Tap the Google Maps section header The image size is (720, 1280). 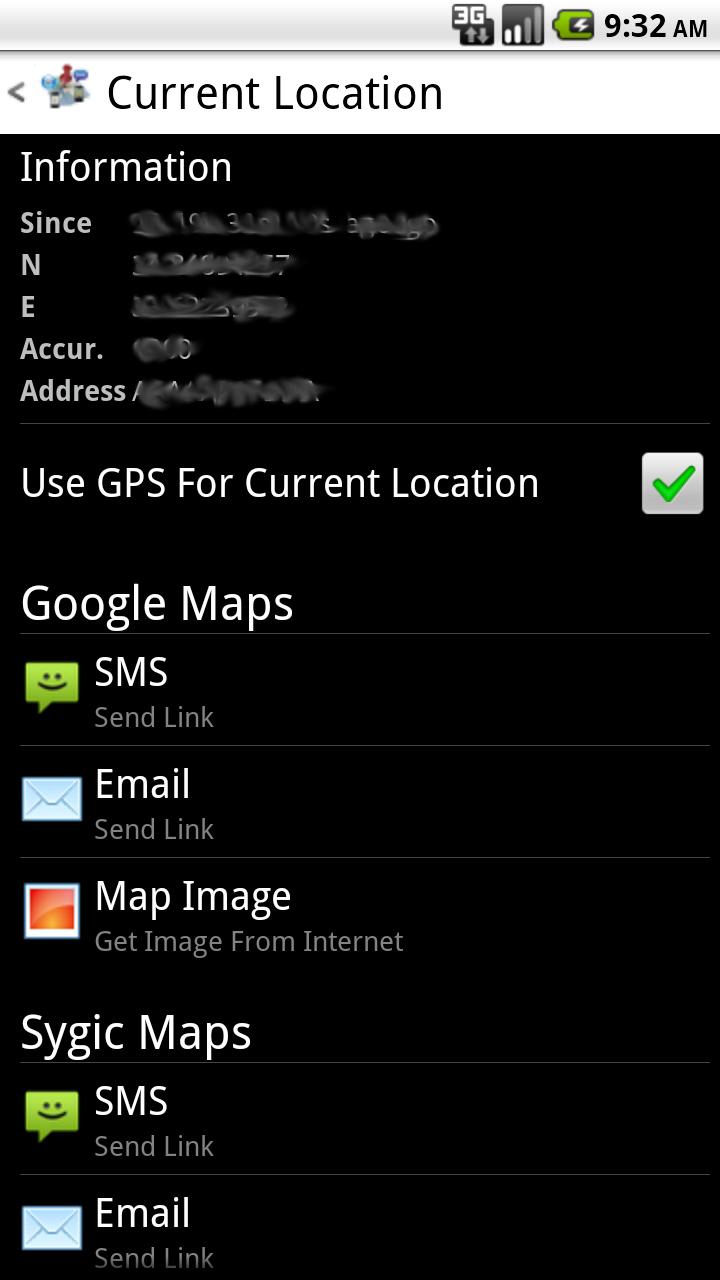(x=157, y=602)
